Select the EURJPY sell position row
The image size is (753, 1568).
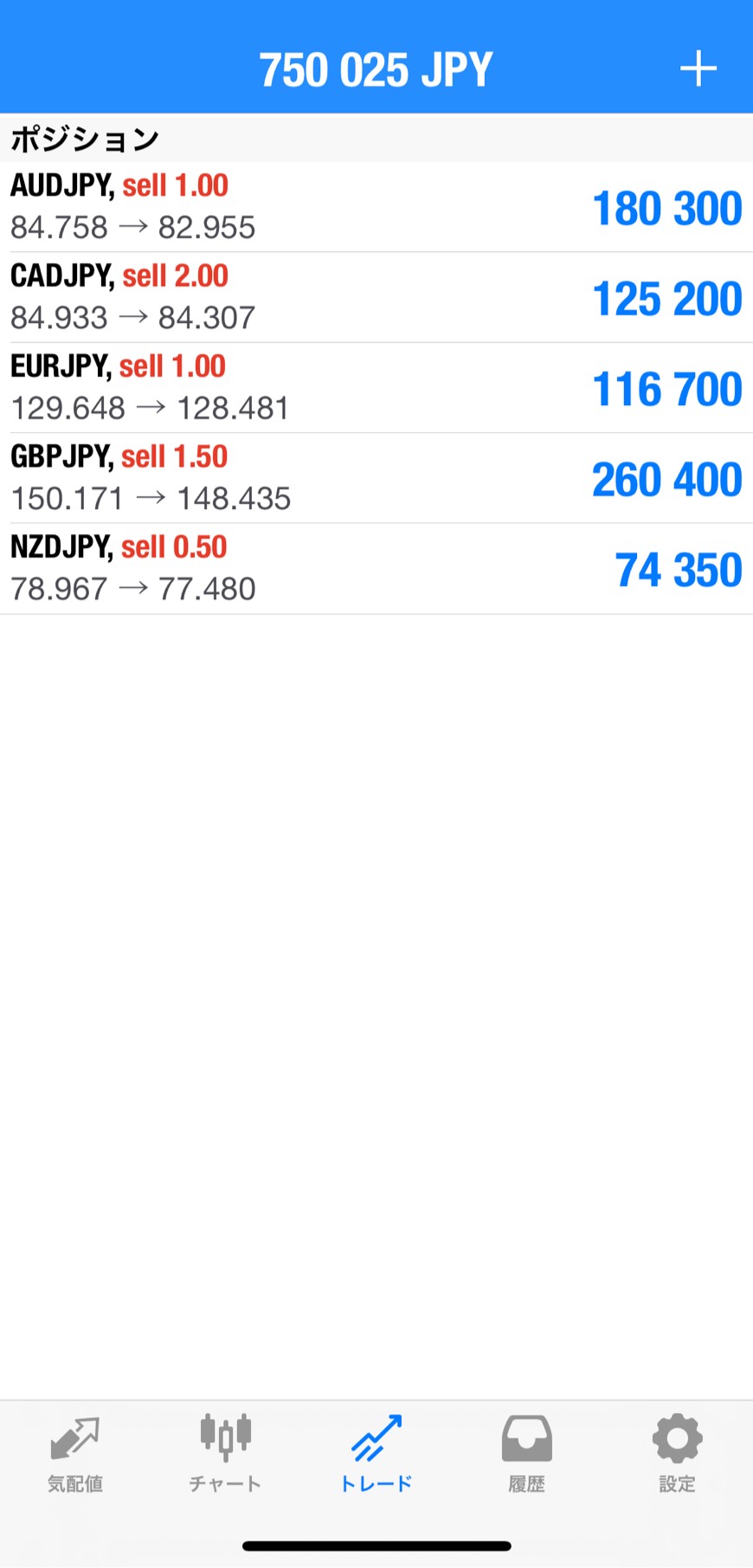[x=376, y=387]
